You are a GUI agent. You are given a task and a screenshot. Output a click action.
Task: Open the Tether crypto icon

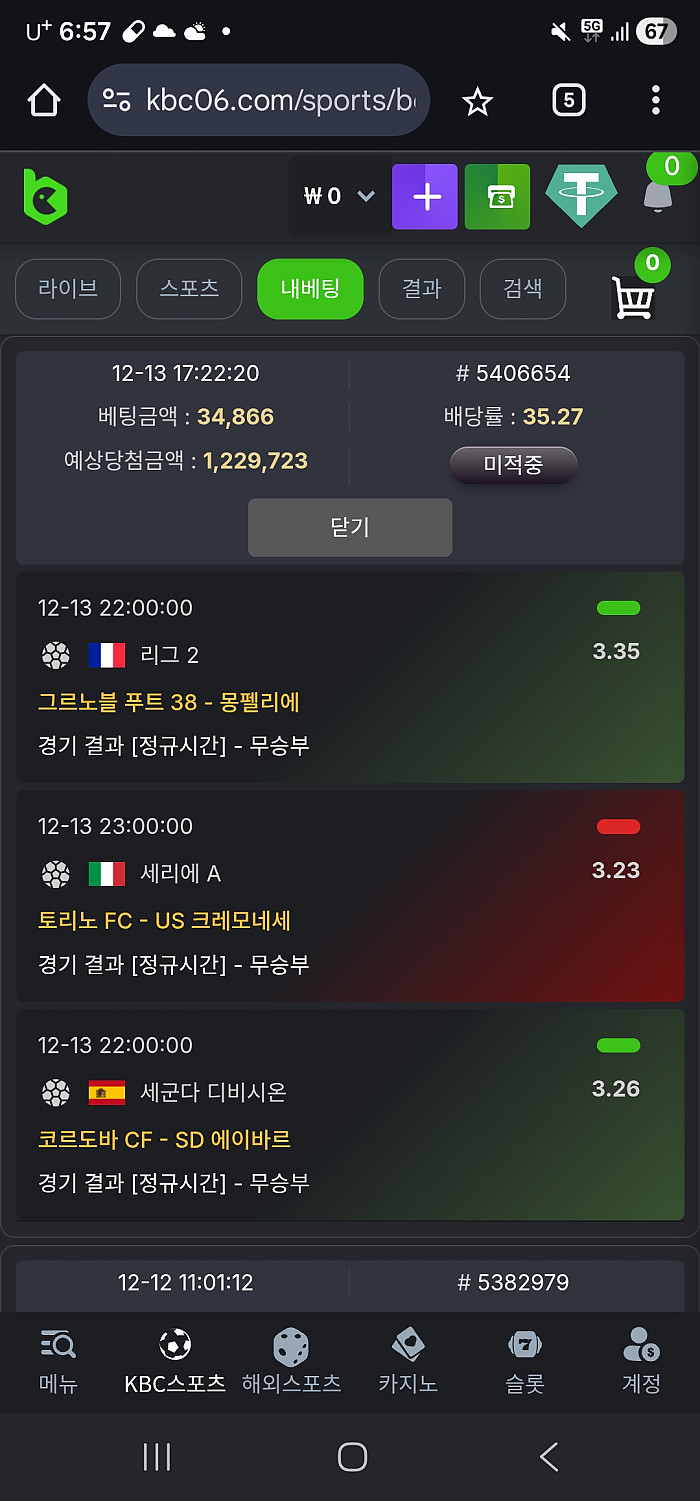pyautogui.click(x=581, y=195)
